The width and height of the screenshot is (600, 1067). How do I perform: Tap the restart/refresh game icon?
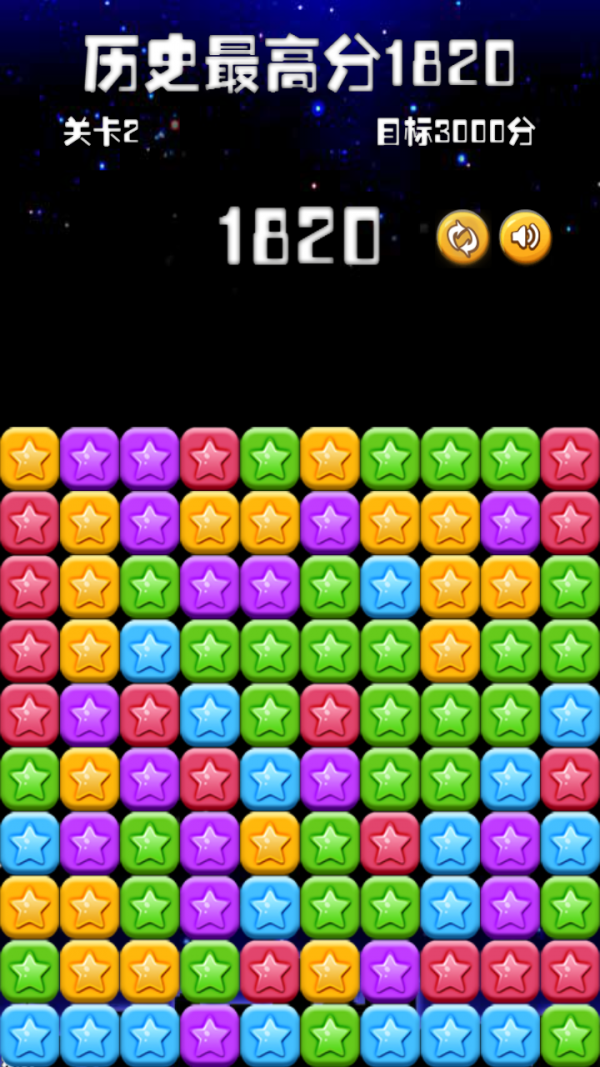[x=462, y=238]
